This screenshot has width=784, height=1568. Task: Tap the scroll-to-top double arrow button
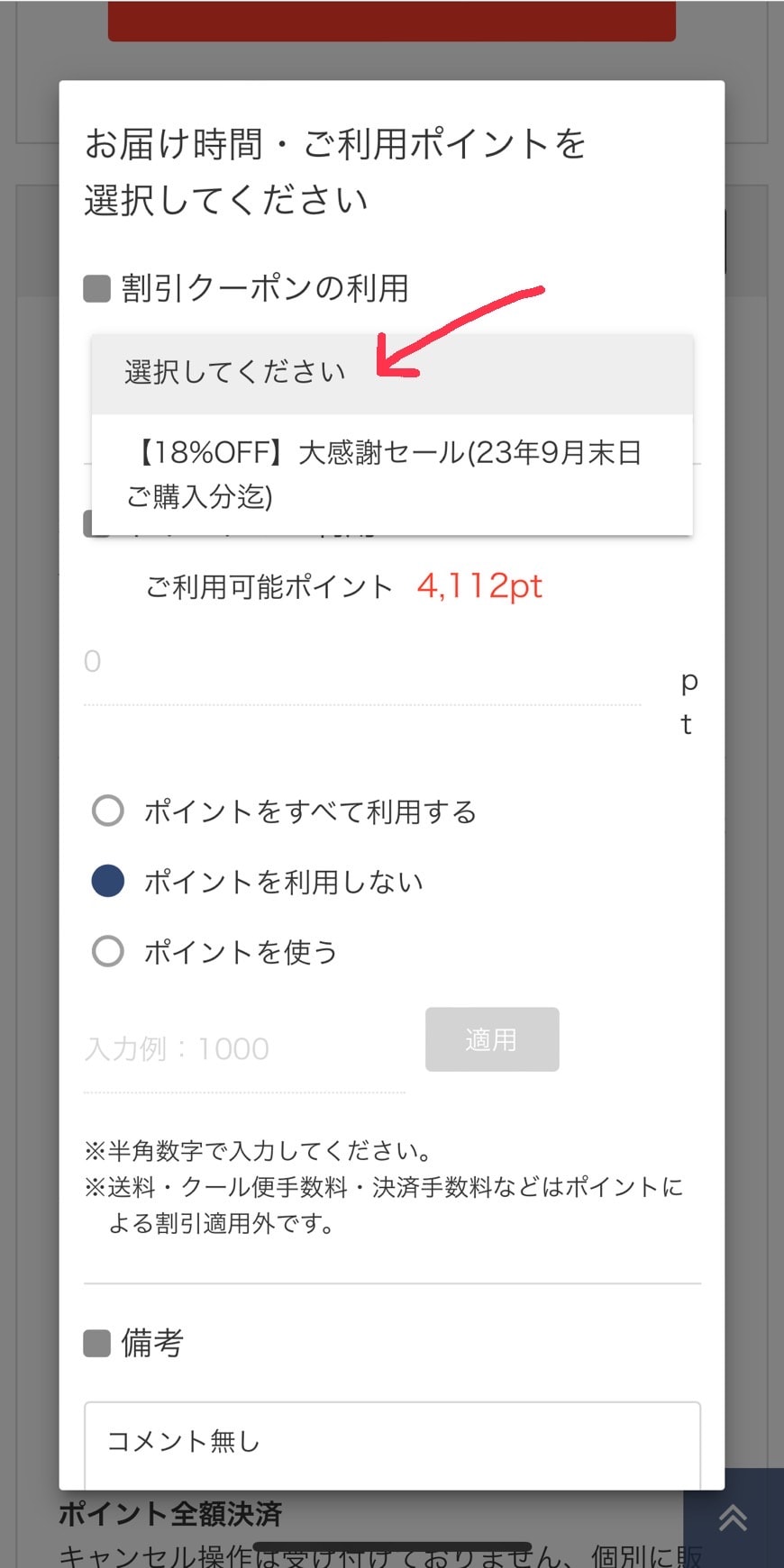tap(733, 1519)
